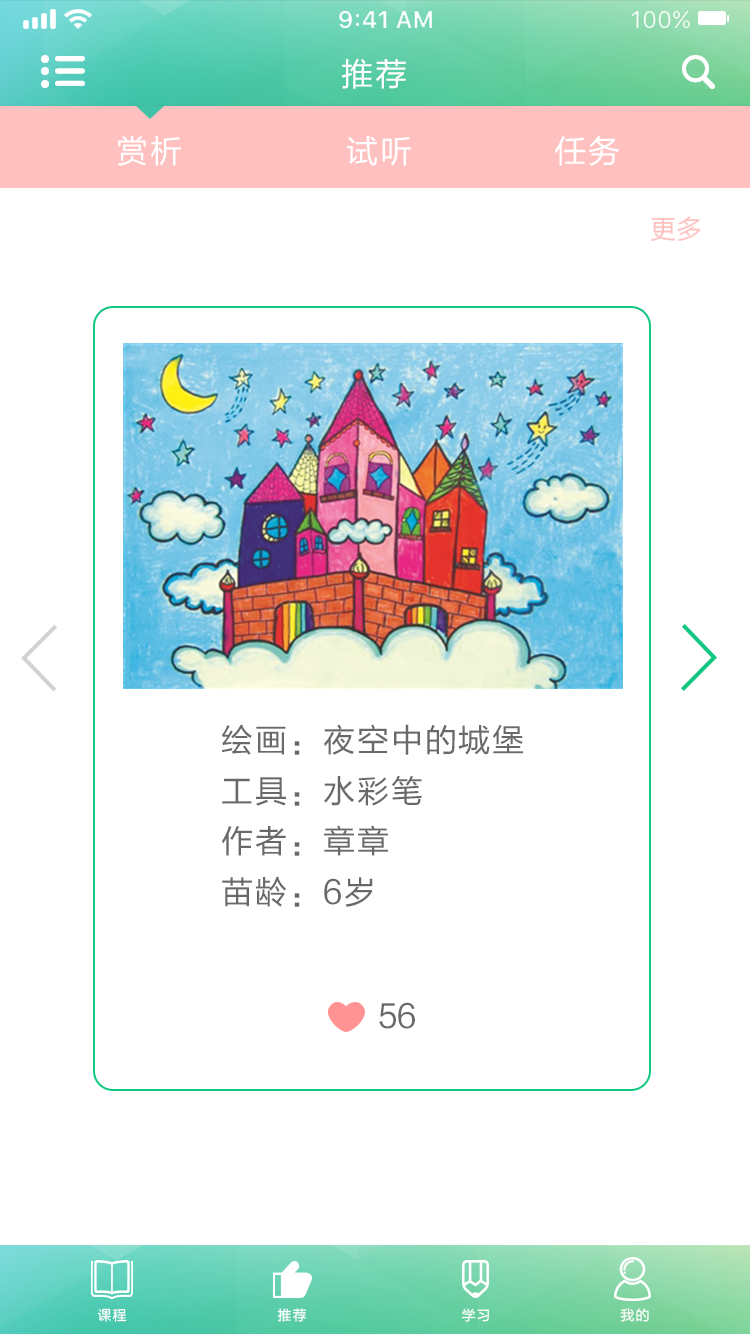Open the 课程 tab
This screenshot has height=1334, width=750.
point(112,1290)
